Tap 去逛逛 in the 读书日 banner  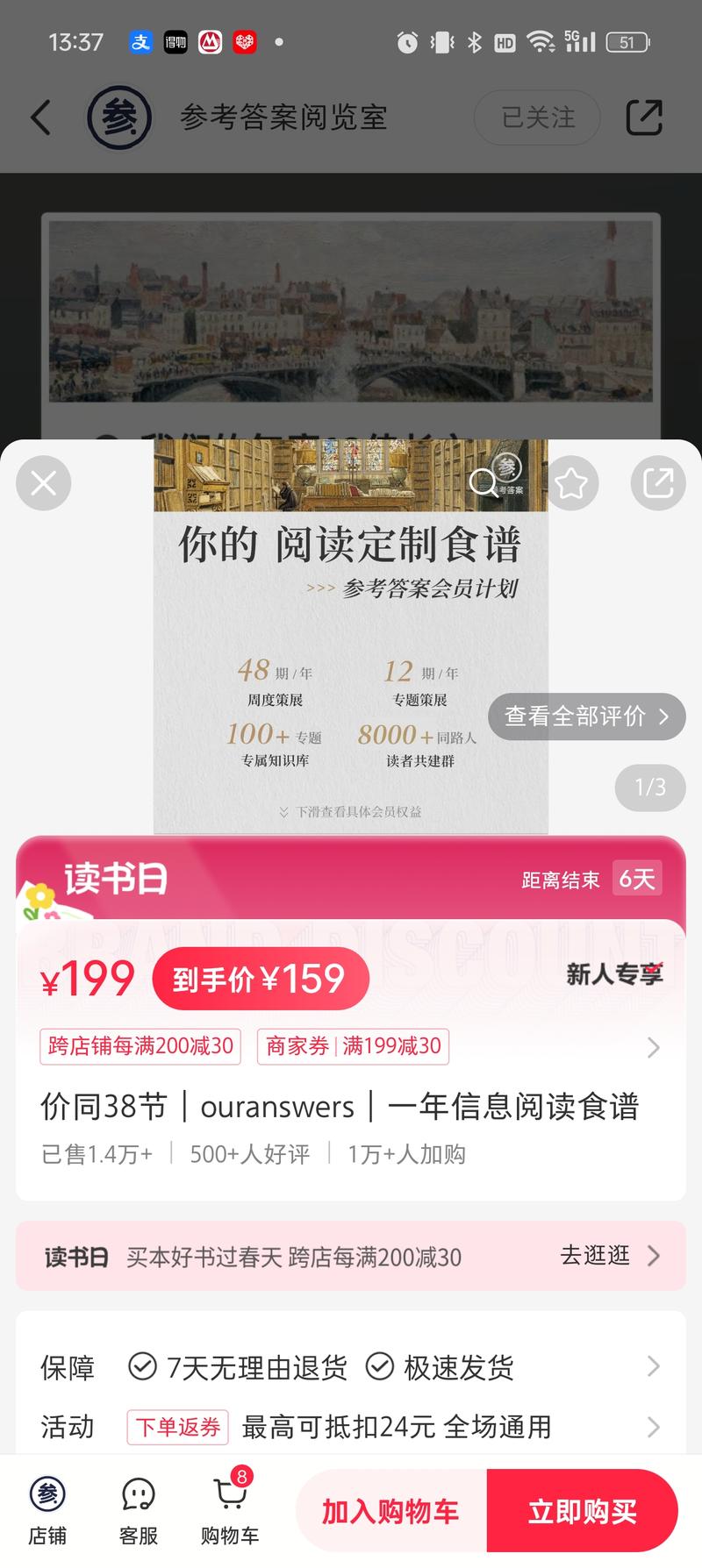click(x=594, y=1256)
